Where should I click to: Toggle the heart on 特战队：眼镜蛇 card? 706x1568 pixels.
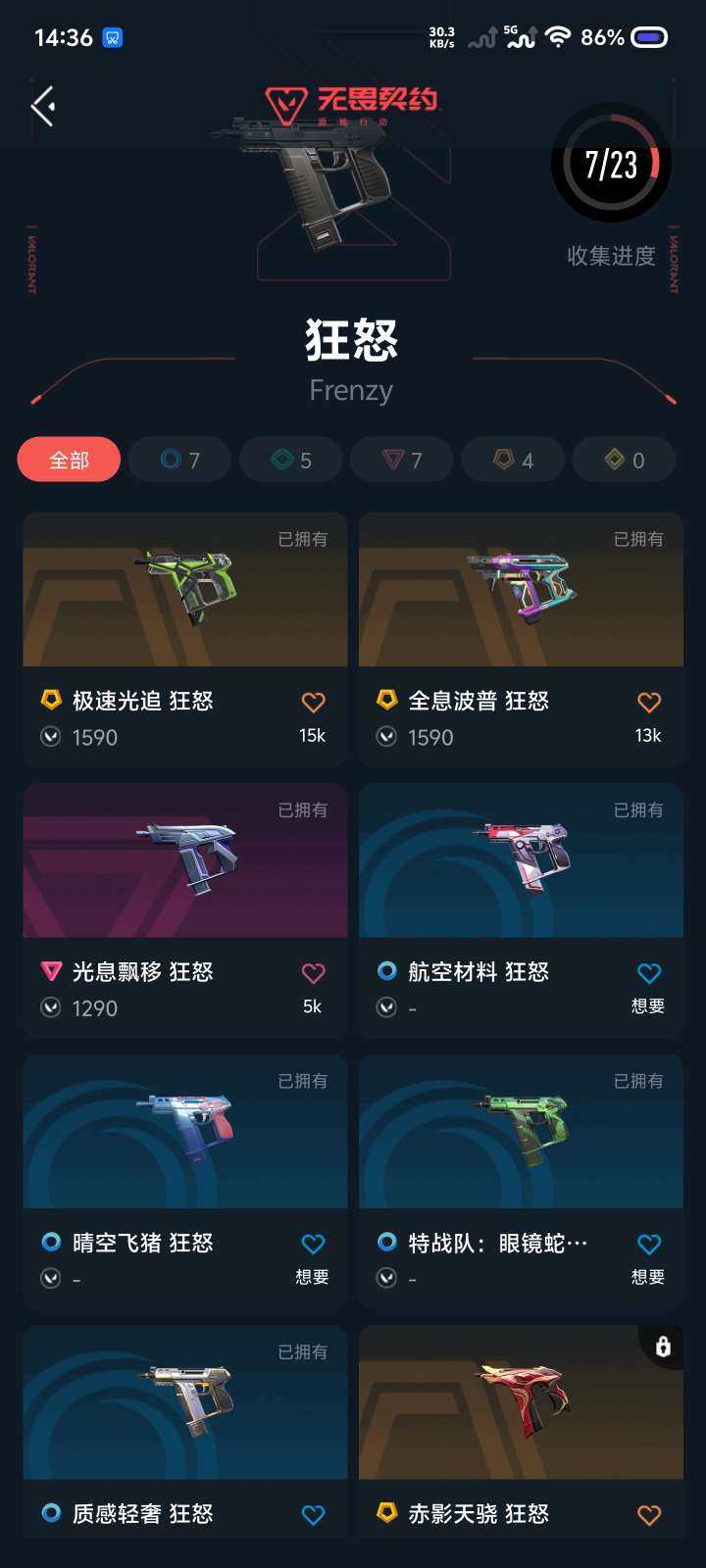649,1243
